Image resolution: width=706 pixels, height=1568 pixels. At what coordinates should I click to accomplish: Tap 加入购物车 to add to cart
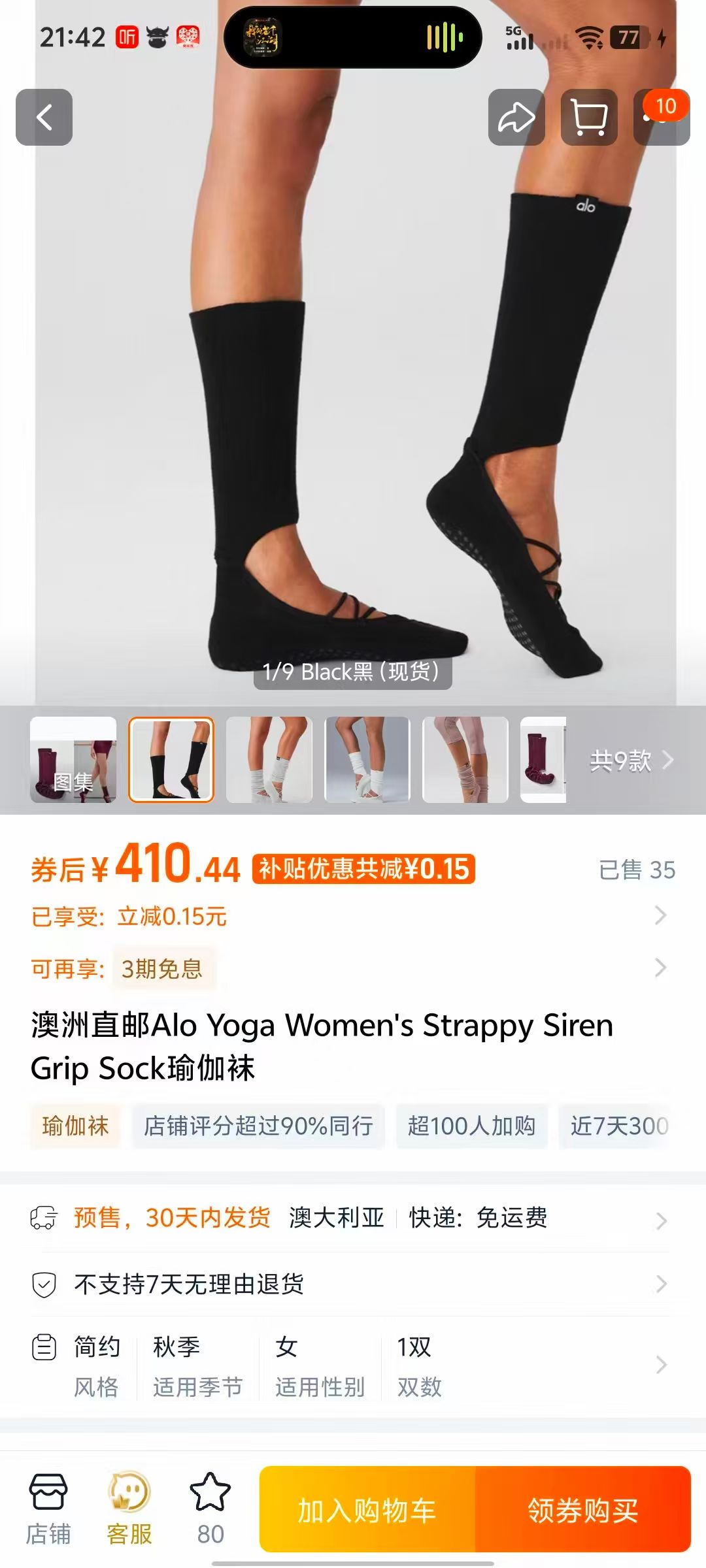pyautogui.click(x=367, y=1510)
